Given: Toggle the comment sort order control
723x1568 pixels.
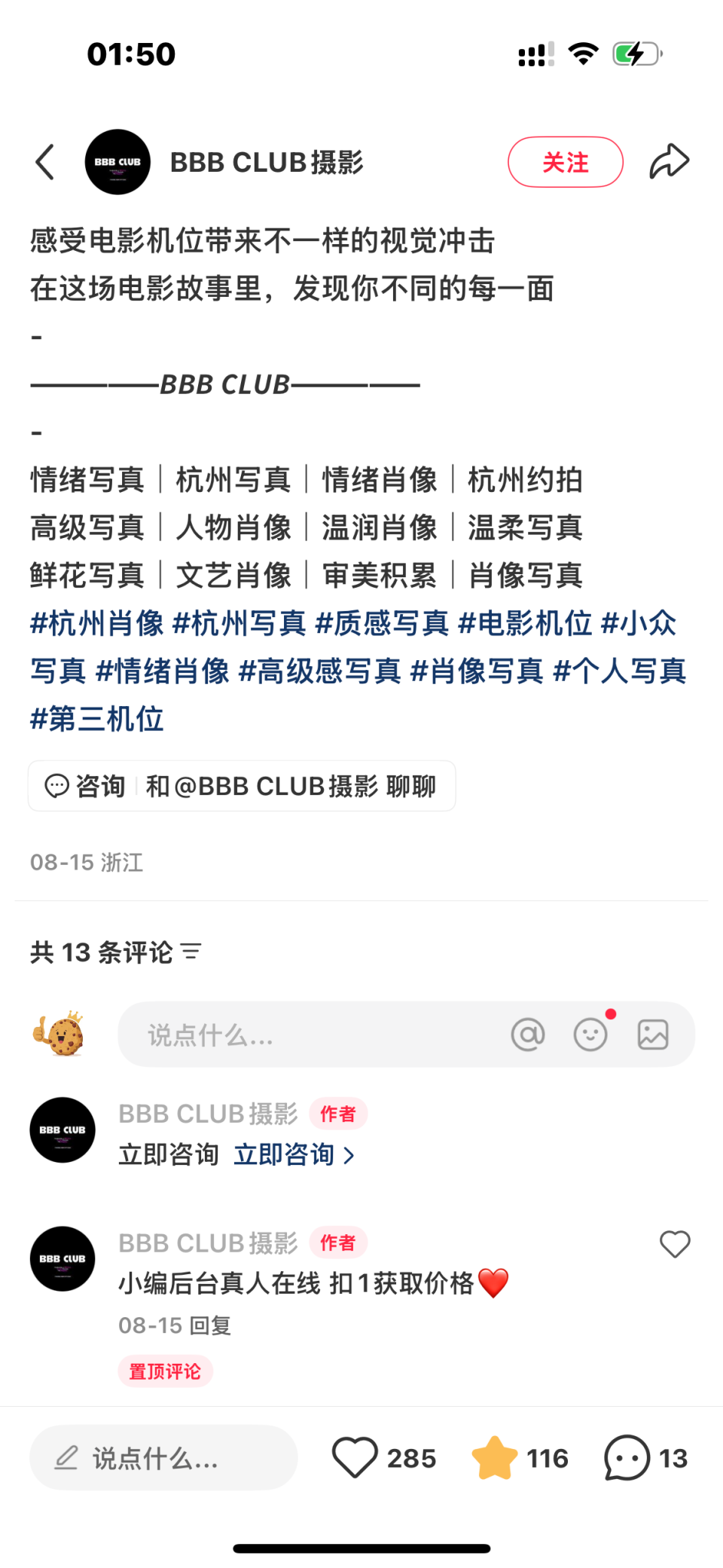Looking at the screenshot, I should click(x=192, y=952).
